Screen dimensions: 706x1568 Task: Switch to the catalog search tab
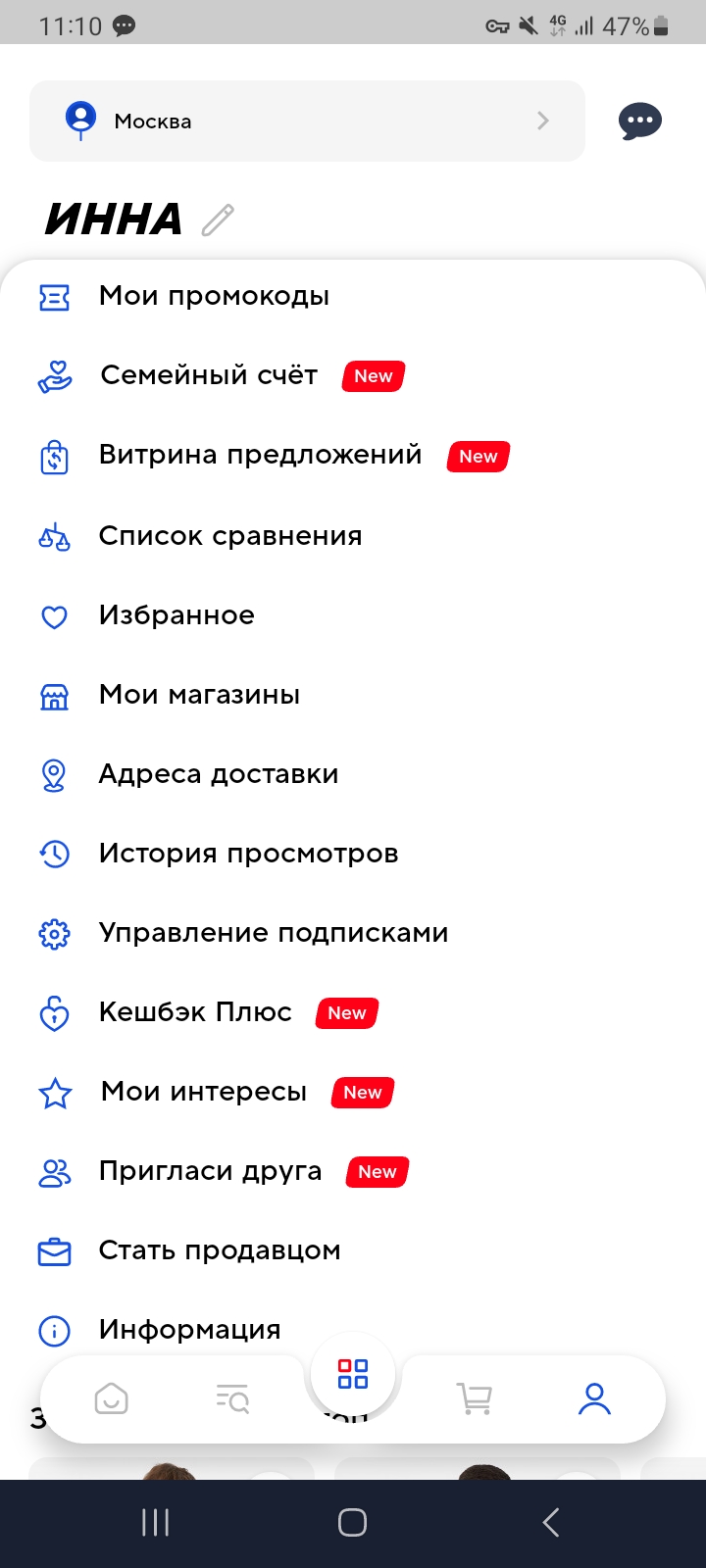(232, 1398)
